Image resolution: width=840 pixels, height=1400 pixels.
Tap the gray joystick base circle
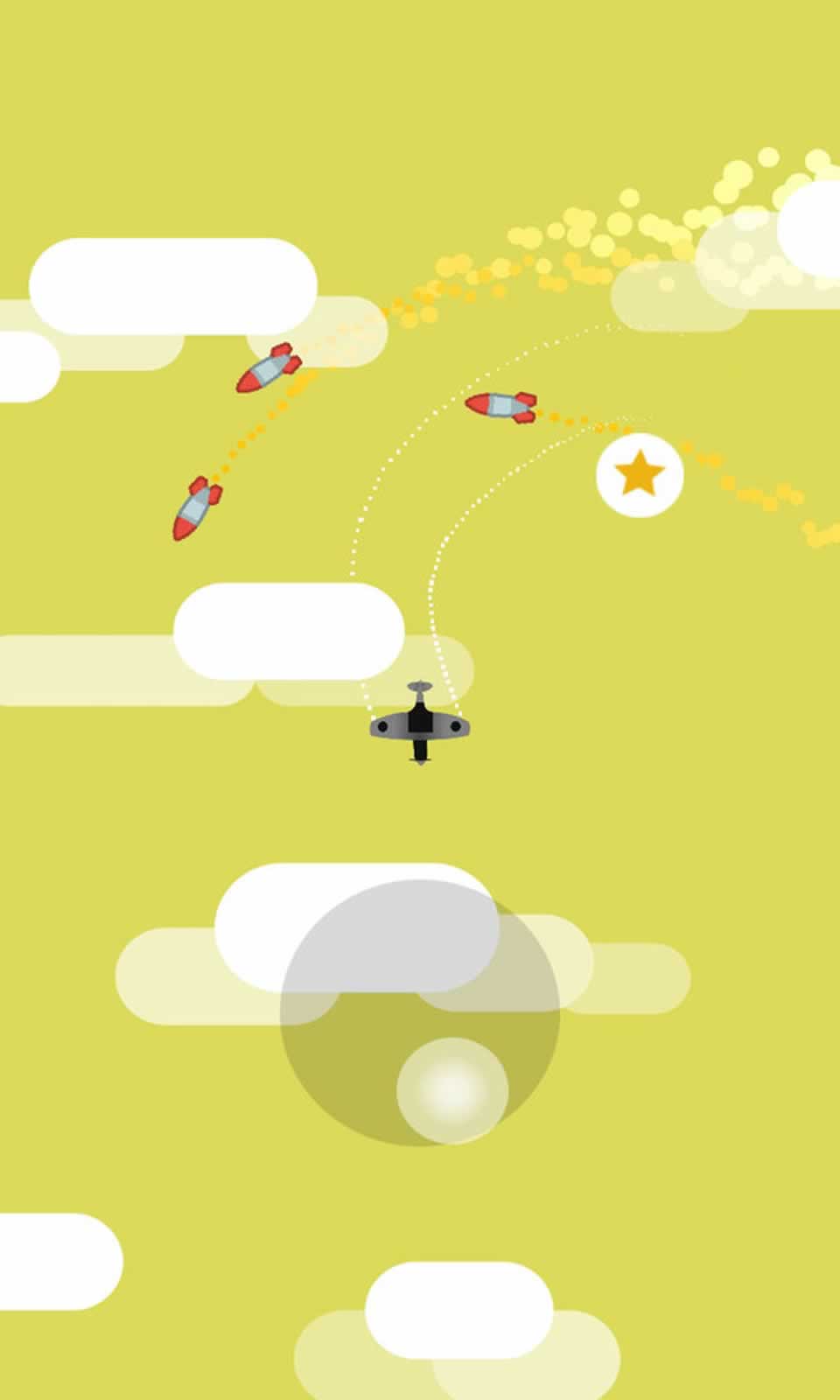(x=420, y=1013)
